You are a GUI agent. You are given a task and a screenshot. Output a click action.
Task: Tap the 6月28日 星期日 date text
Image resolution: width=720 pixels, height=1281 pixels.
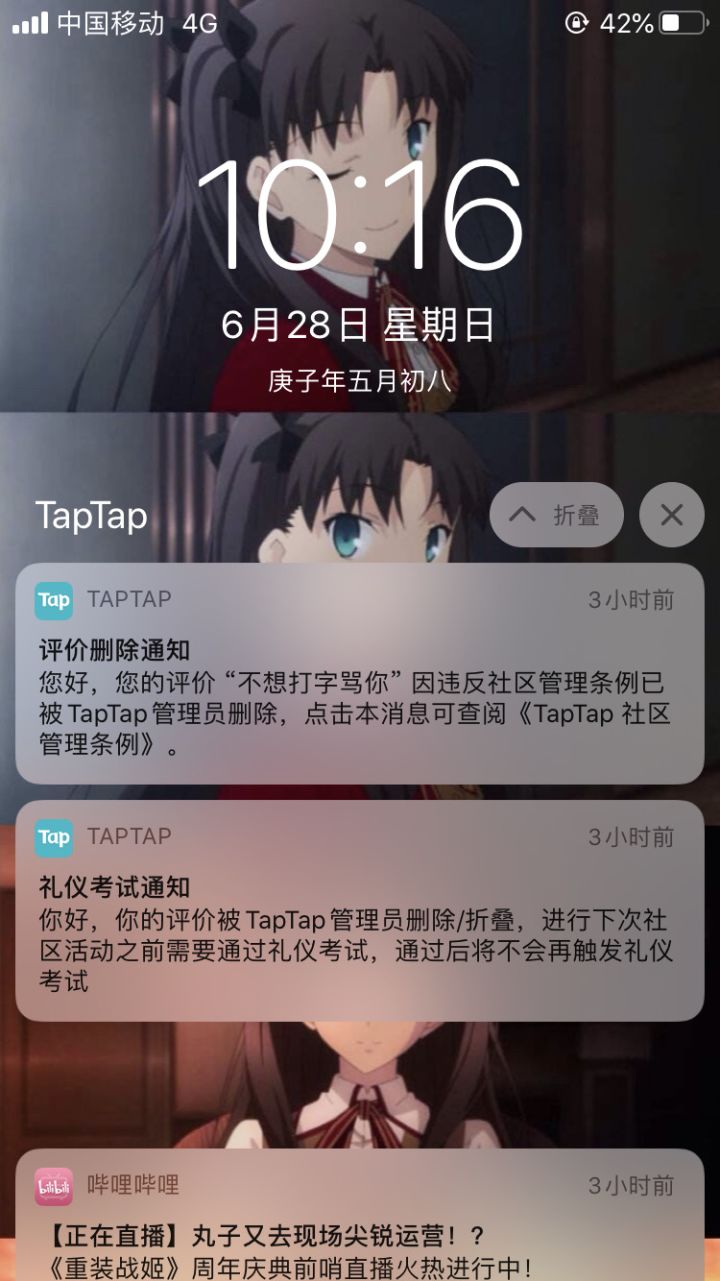(360, 322)
